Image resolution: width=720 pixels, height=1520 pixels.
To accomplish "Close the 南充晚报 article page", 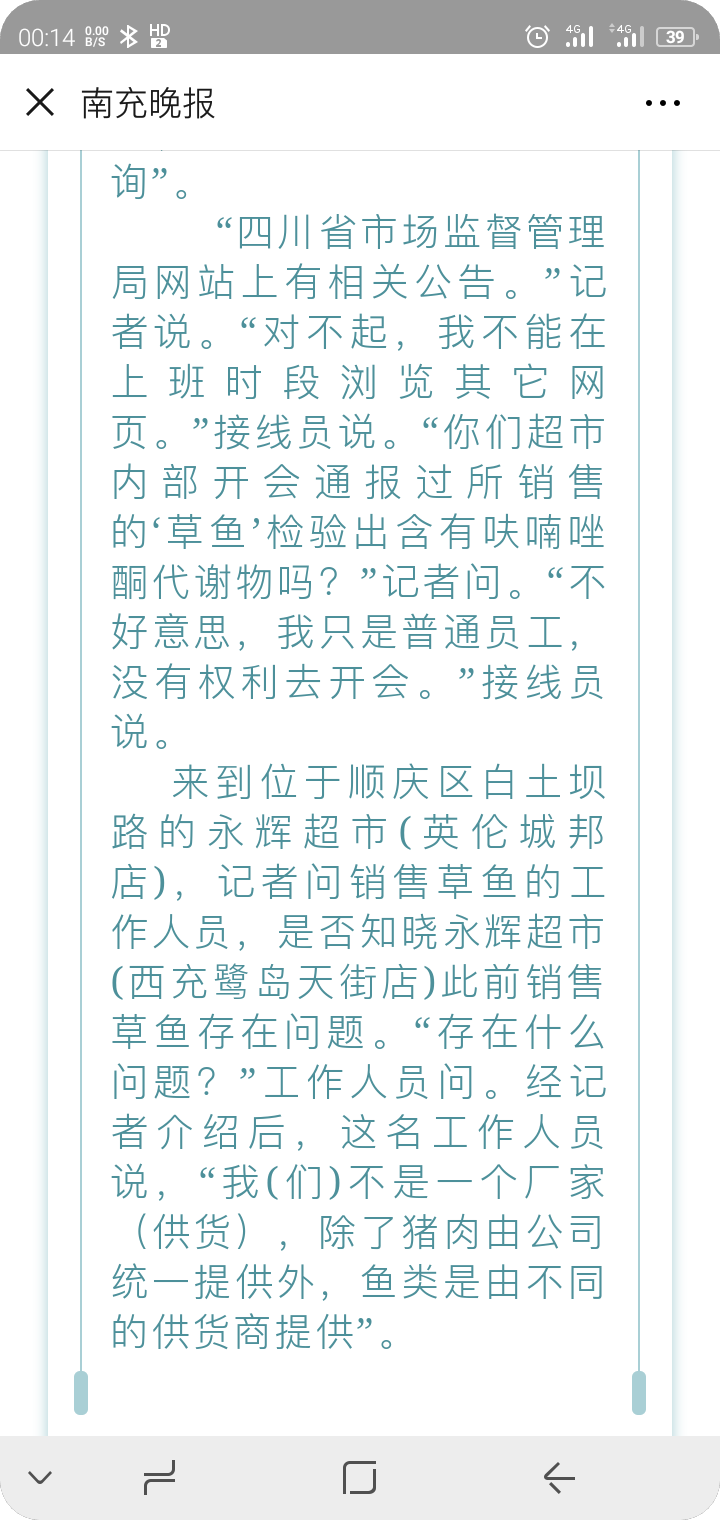I will [x=40, y=102].
